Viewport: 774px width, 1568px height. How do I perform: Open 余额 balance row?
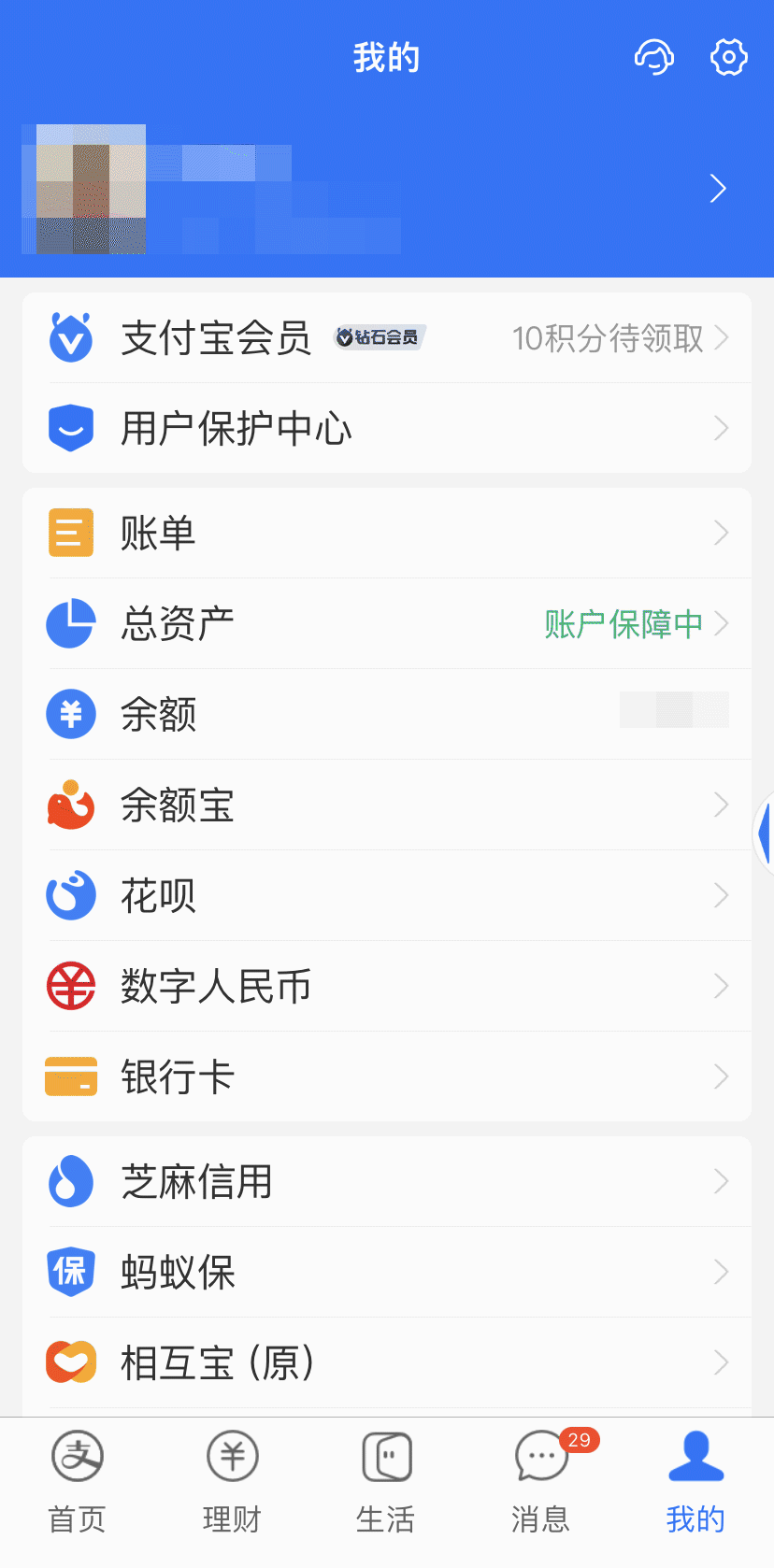click(387, 714)
